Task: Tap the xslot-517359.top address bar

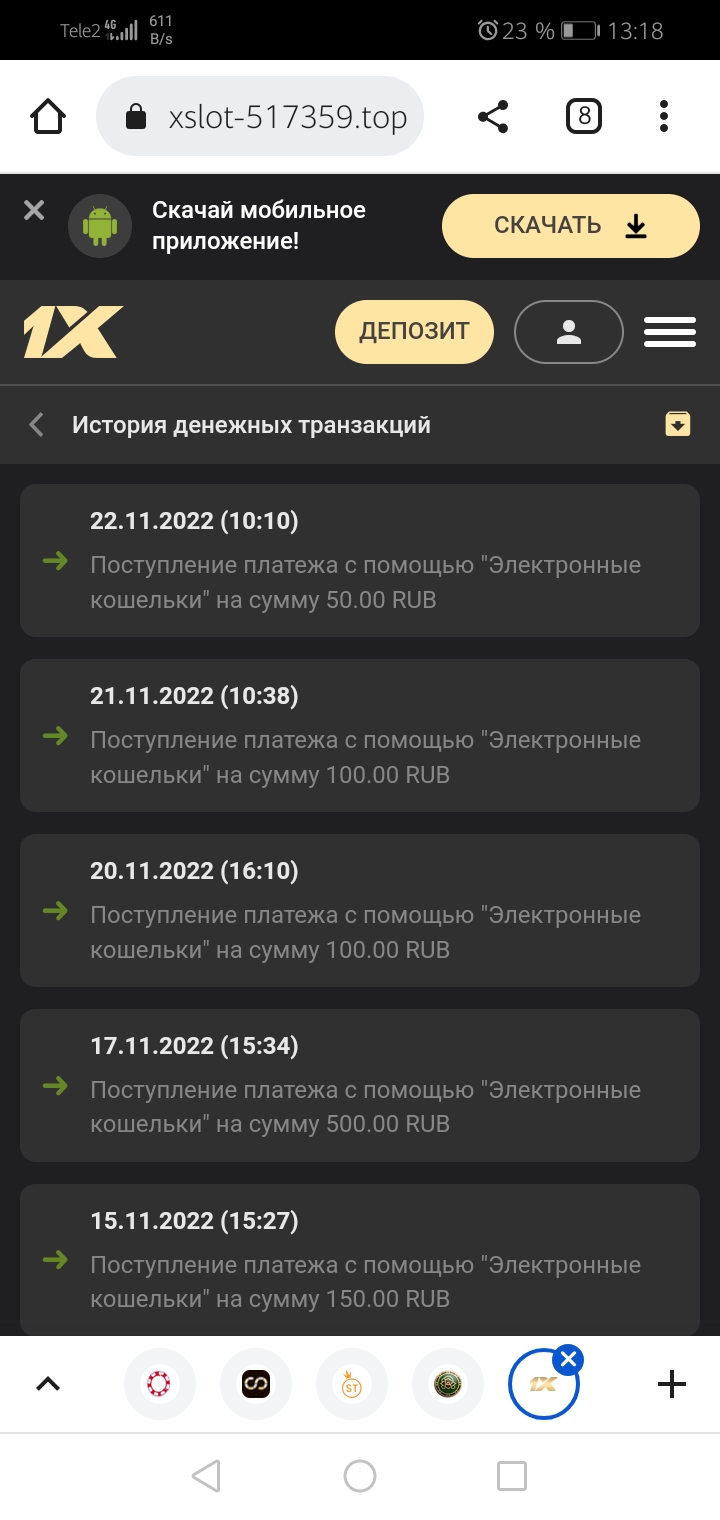Action: tap(260, 118)
